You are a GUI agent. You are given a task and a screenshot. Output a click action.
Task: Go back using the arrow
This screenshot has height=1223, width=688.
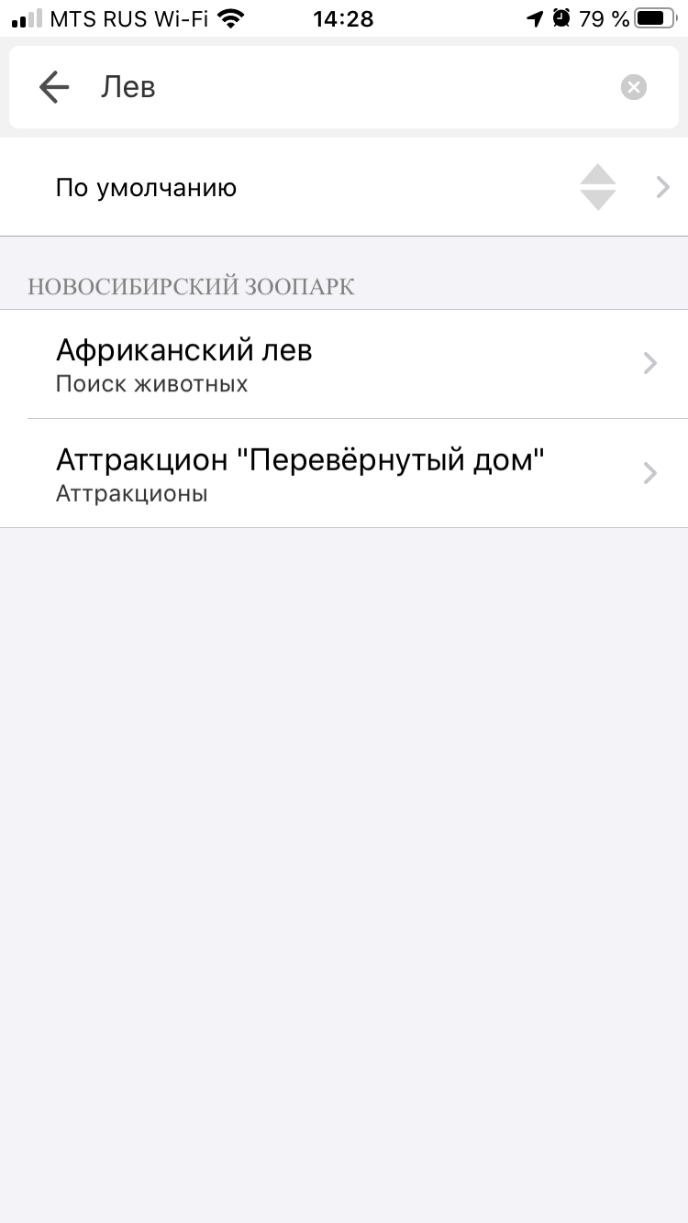[54, 88]
